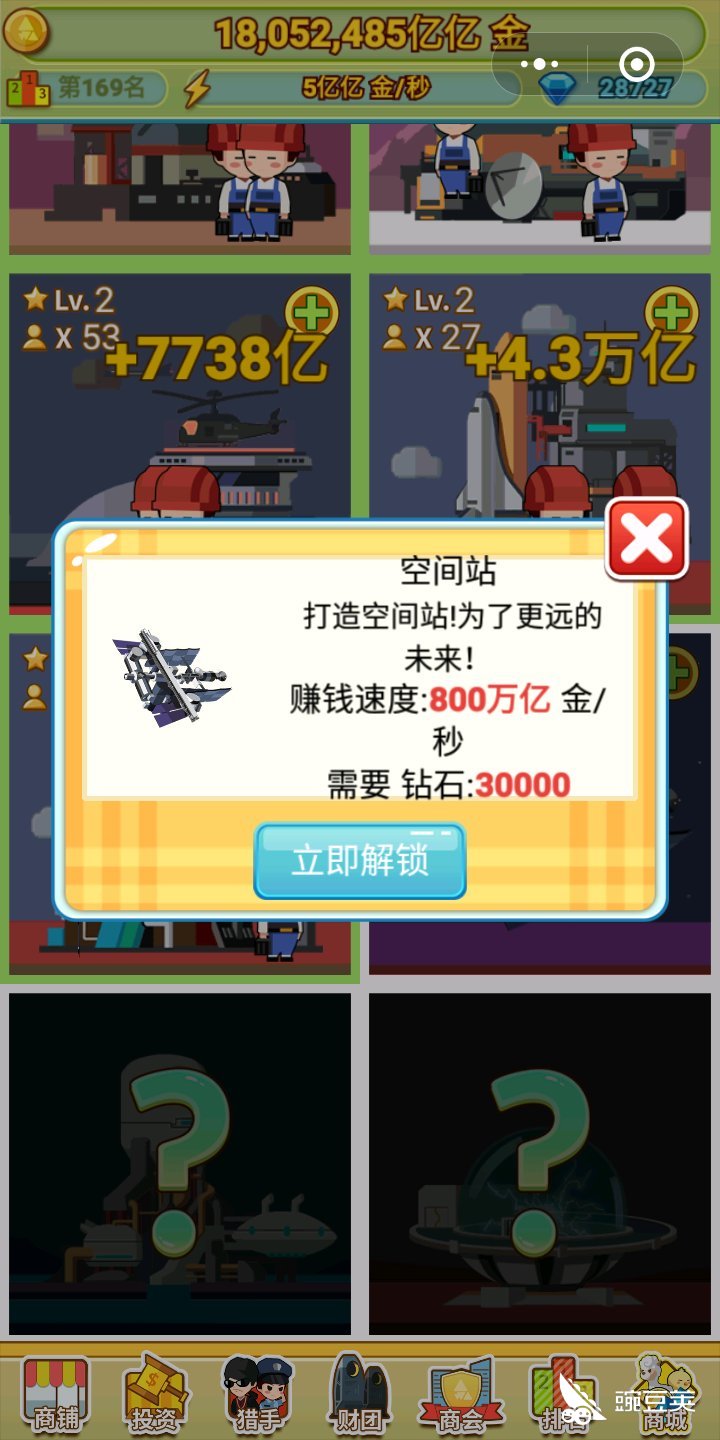Upgrade the rocket launch building via its plus icon
720x1440 pixels.
(x=672, y=313)
